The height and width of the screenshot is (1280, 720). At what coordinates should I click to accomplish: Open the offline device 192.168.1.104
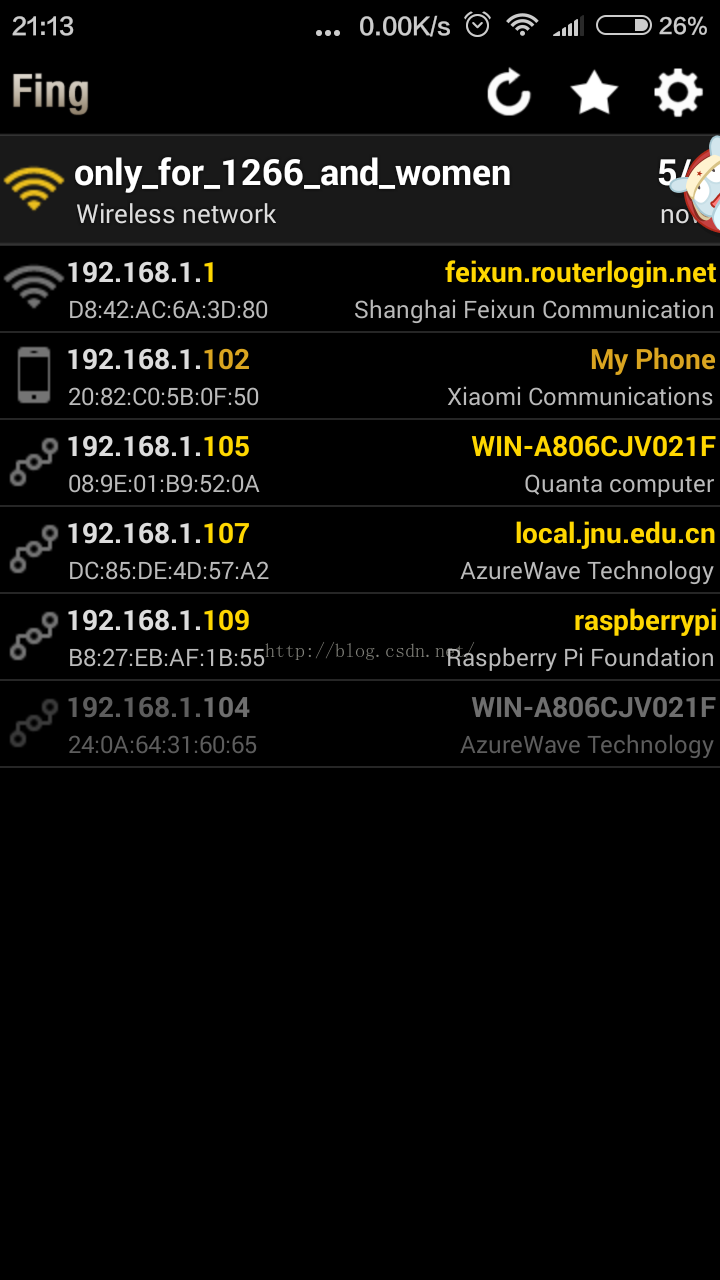point(360,724)
